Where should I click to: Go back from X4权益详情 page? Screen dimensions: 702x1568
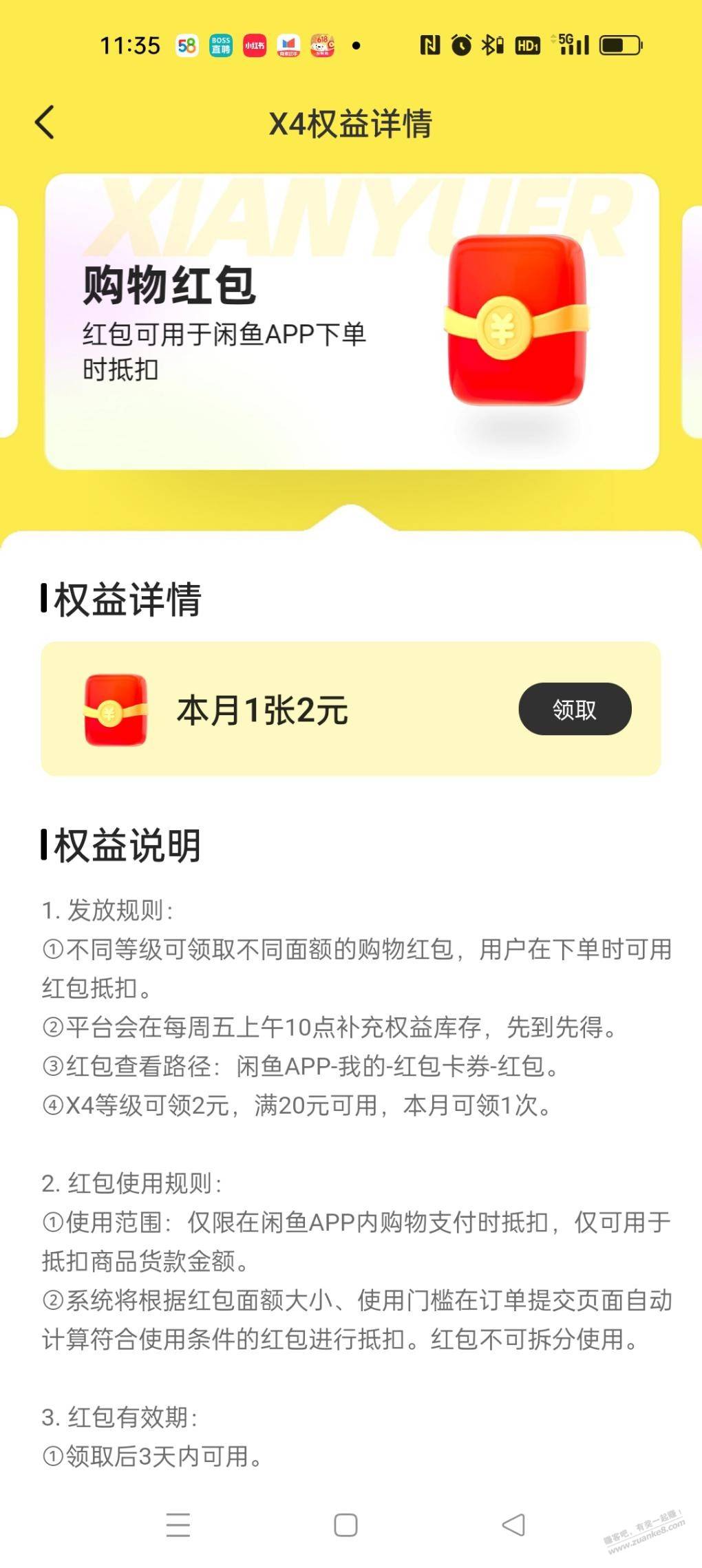(45, 123)
